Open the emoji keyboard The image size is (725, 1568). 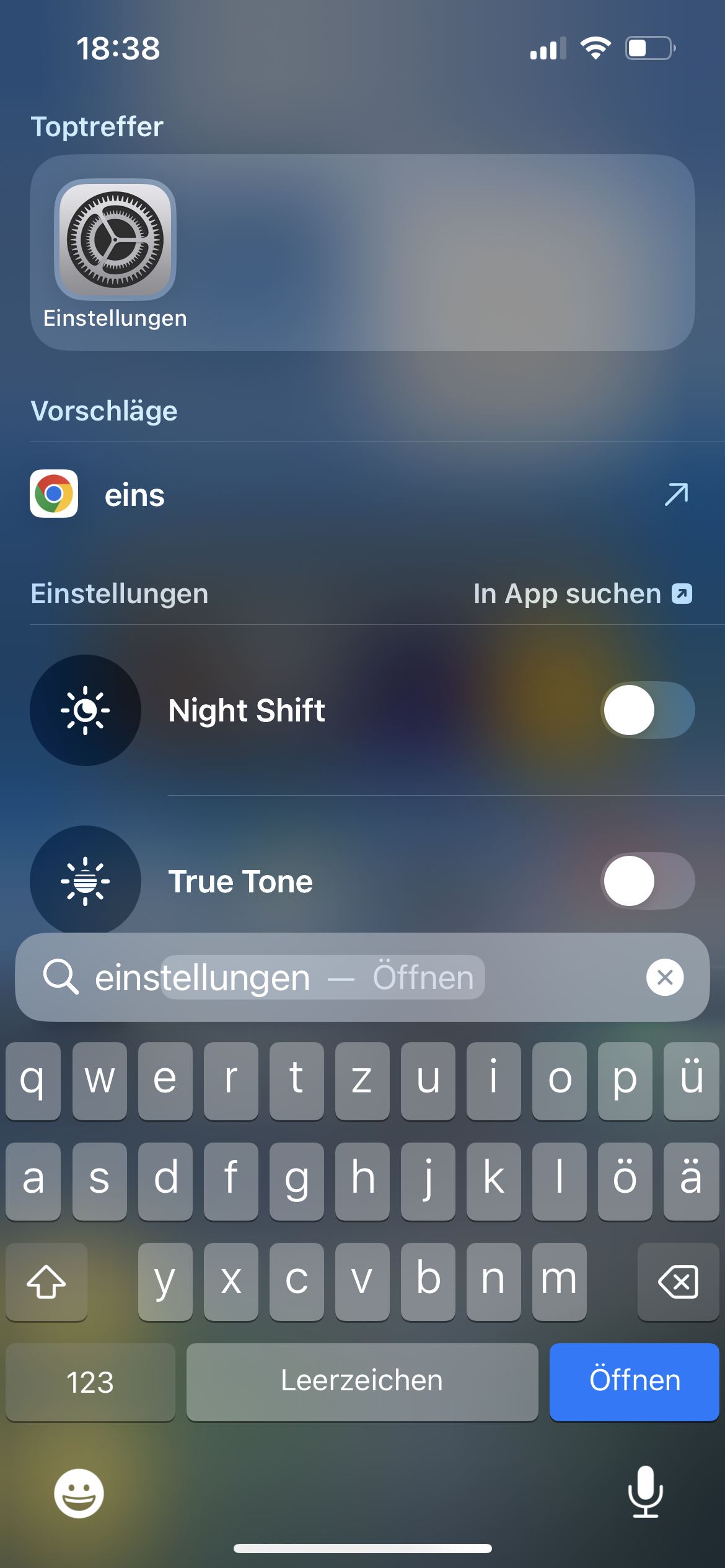79,1493
